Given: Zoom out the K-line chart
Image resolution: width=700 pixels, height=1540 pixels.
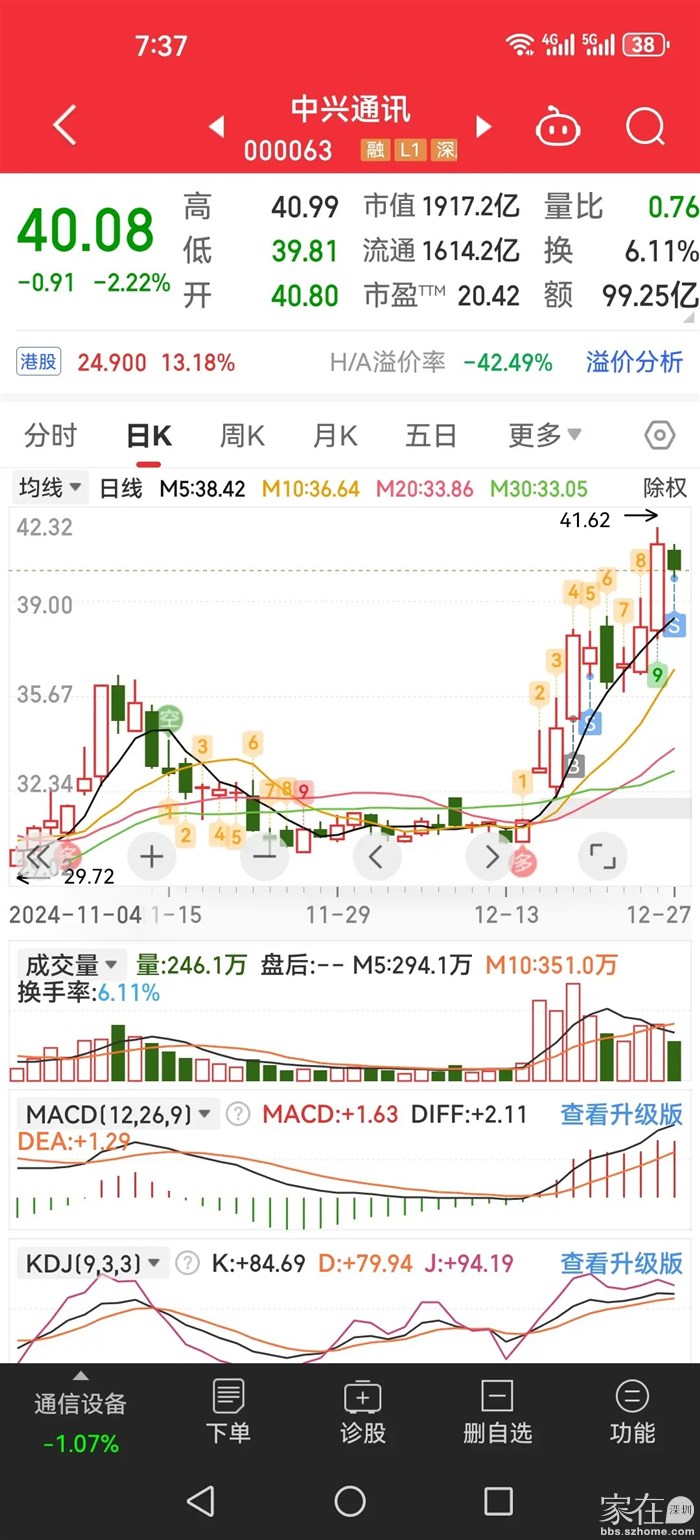Looking at the screenshot, I should [265, 857].
